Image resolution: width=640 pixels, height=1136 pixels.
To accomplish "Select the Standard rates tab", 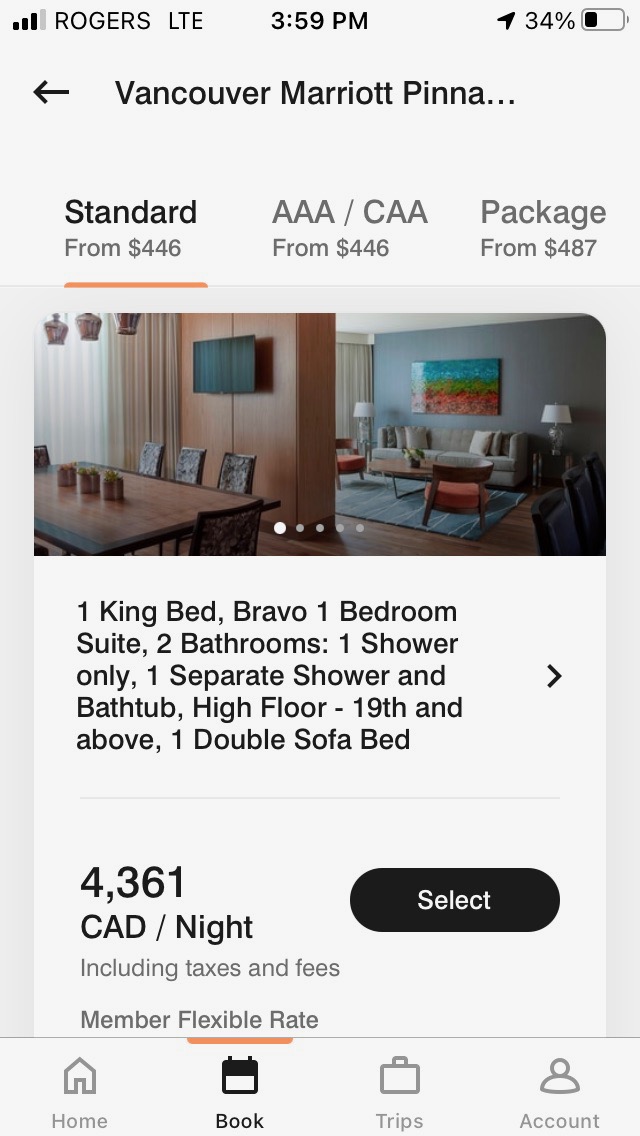I will [131, 228].
